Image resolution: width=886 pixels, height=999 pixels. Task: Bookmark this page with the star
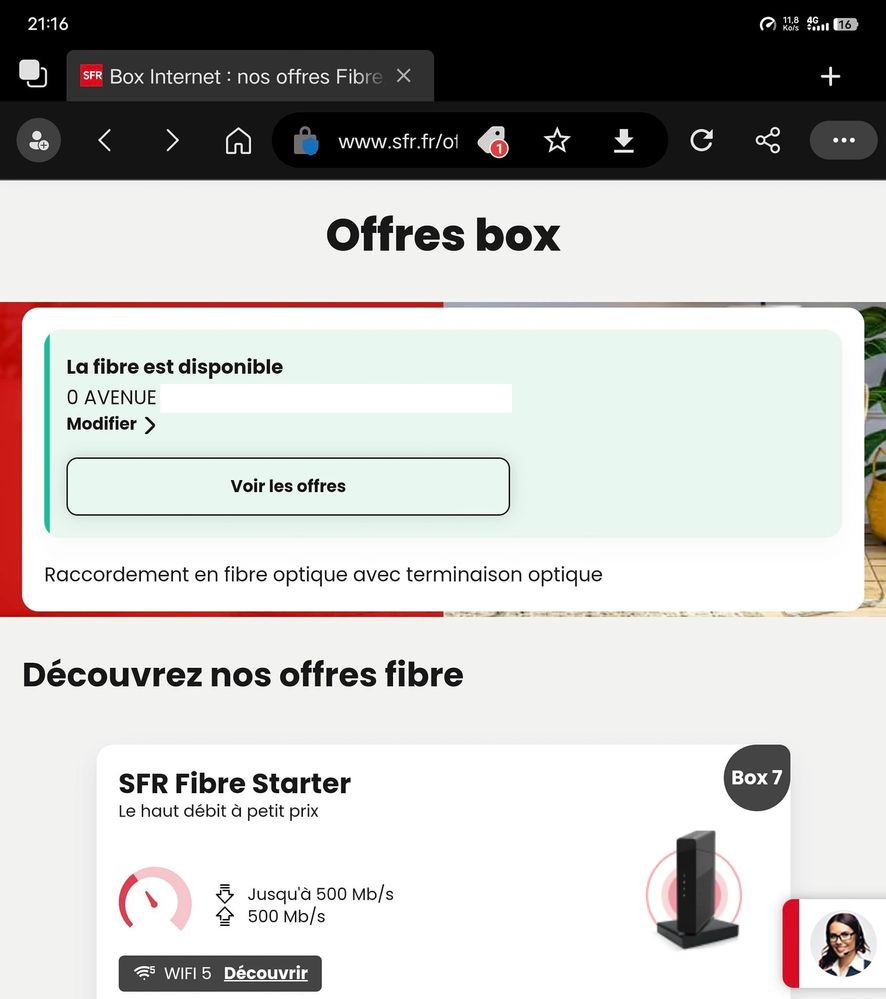[x=557, y=141]
